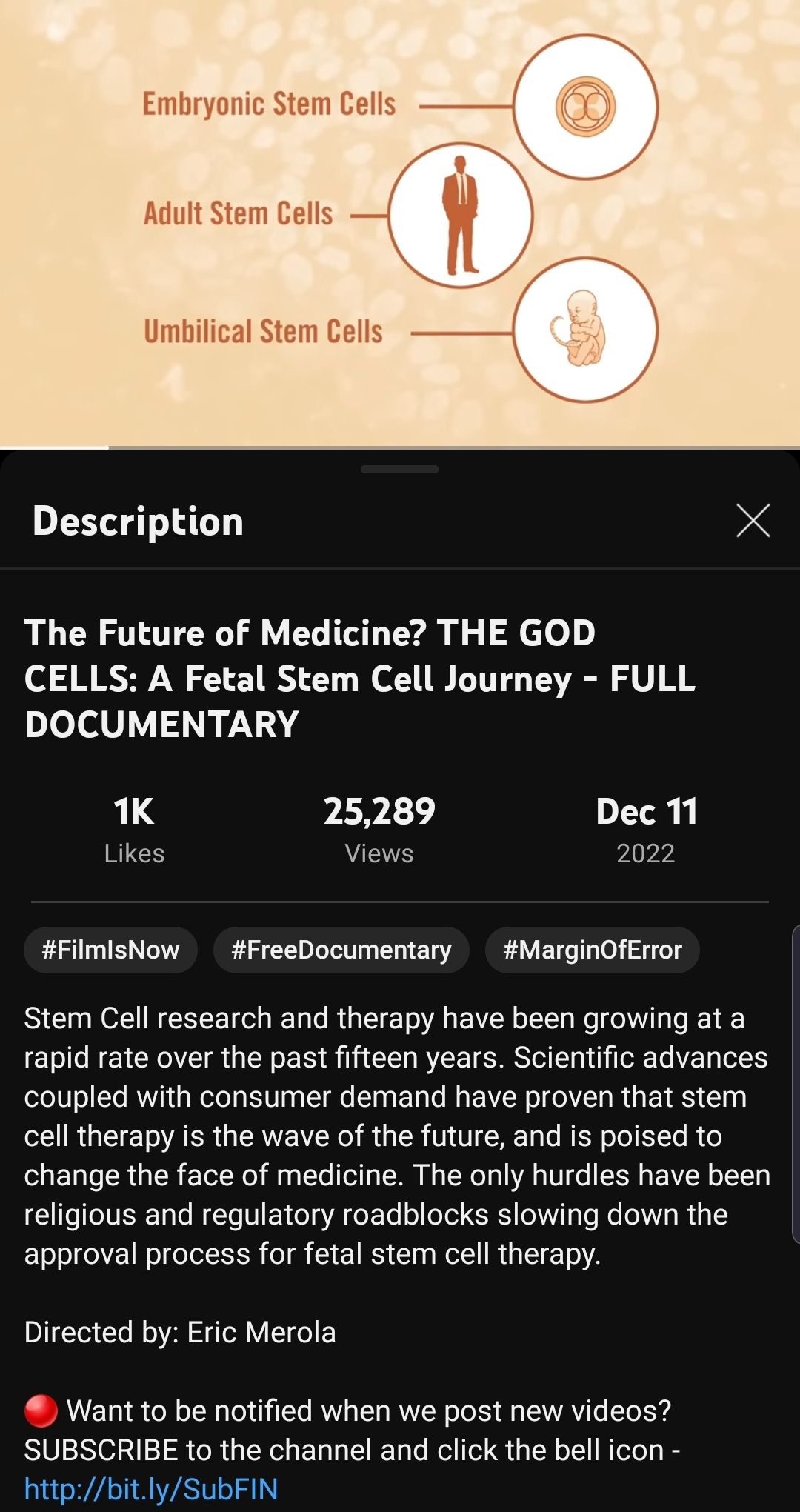Tap the Description heading

[x=139, y=521]
